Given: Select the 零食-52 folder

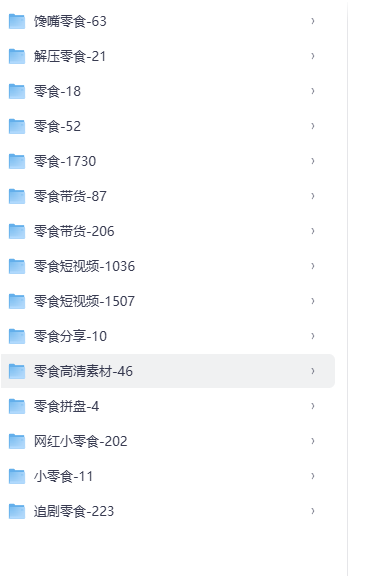Looking at the screenshot, I should click(168, 126).
